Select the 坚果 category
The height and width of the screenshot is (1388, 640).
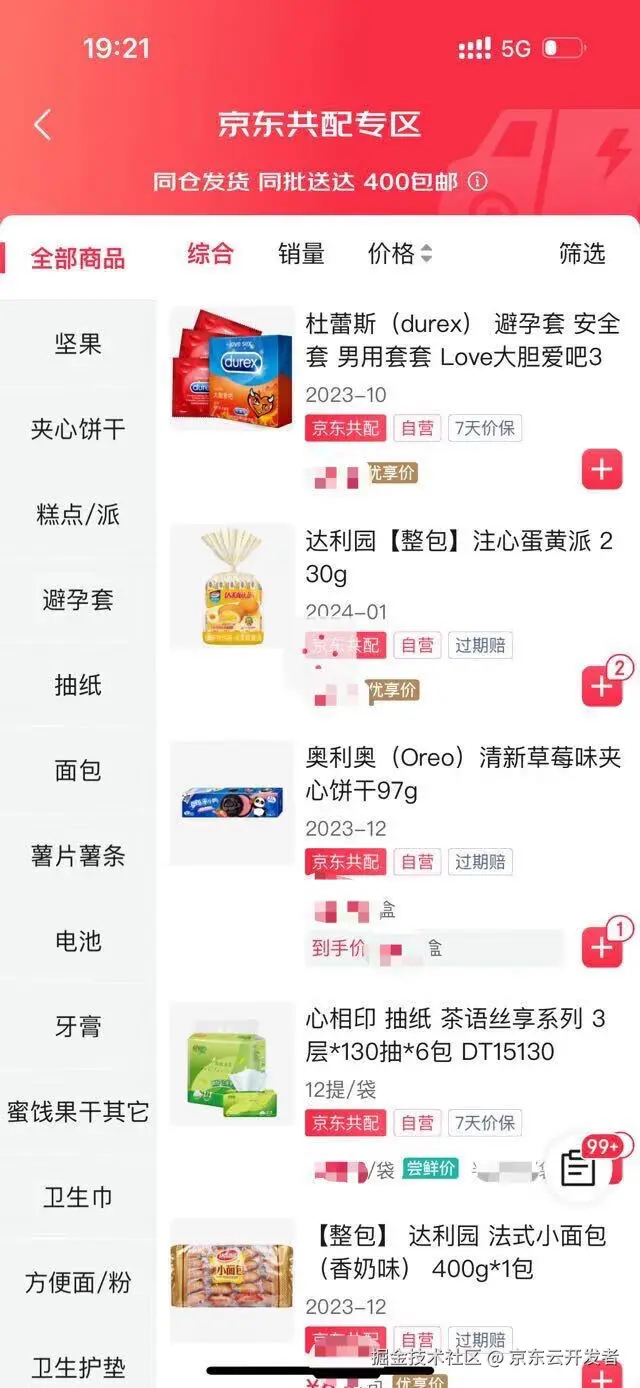(78, 345)
